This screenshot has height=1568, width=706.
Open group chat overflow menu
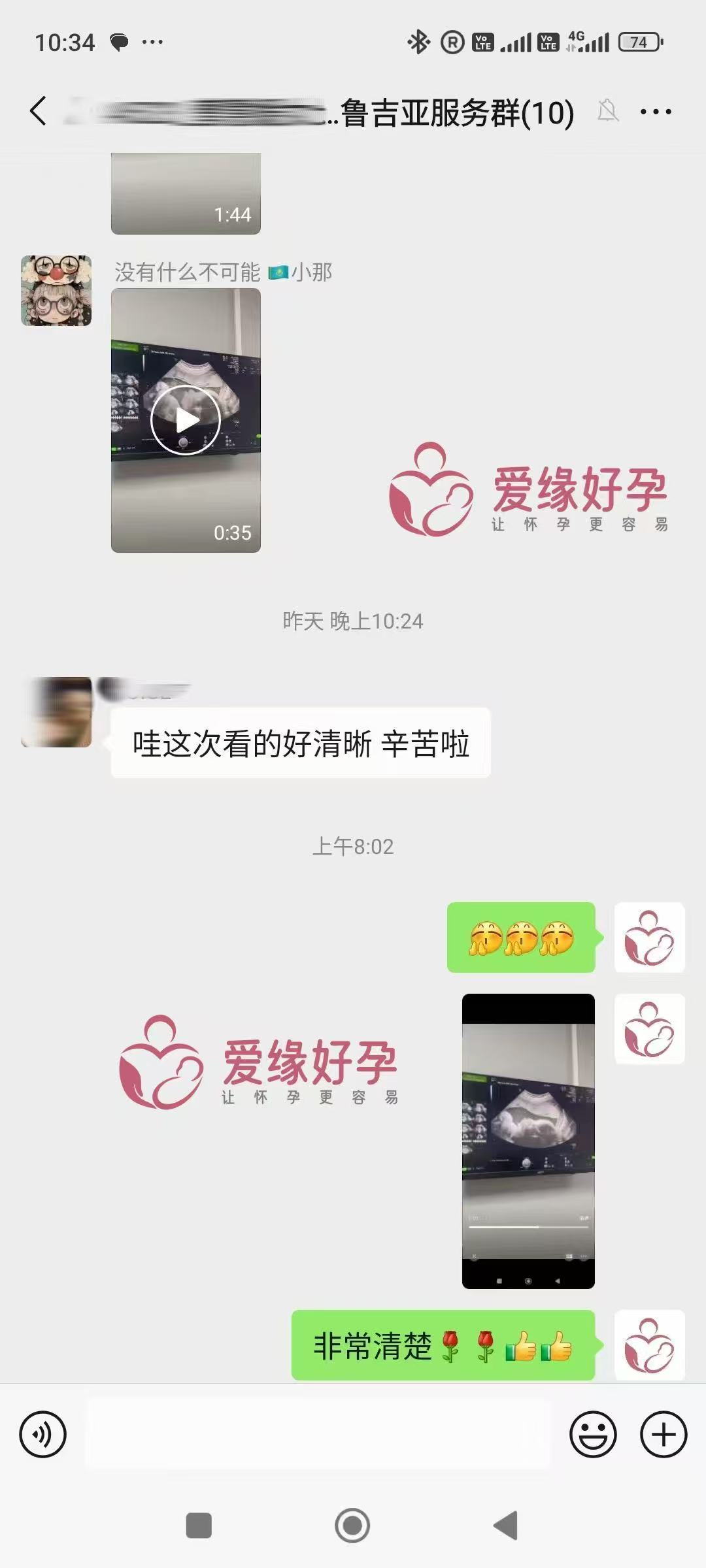pos(655,112)
